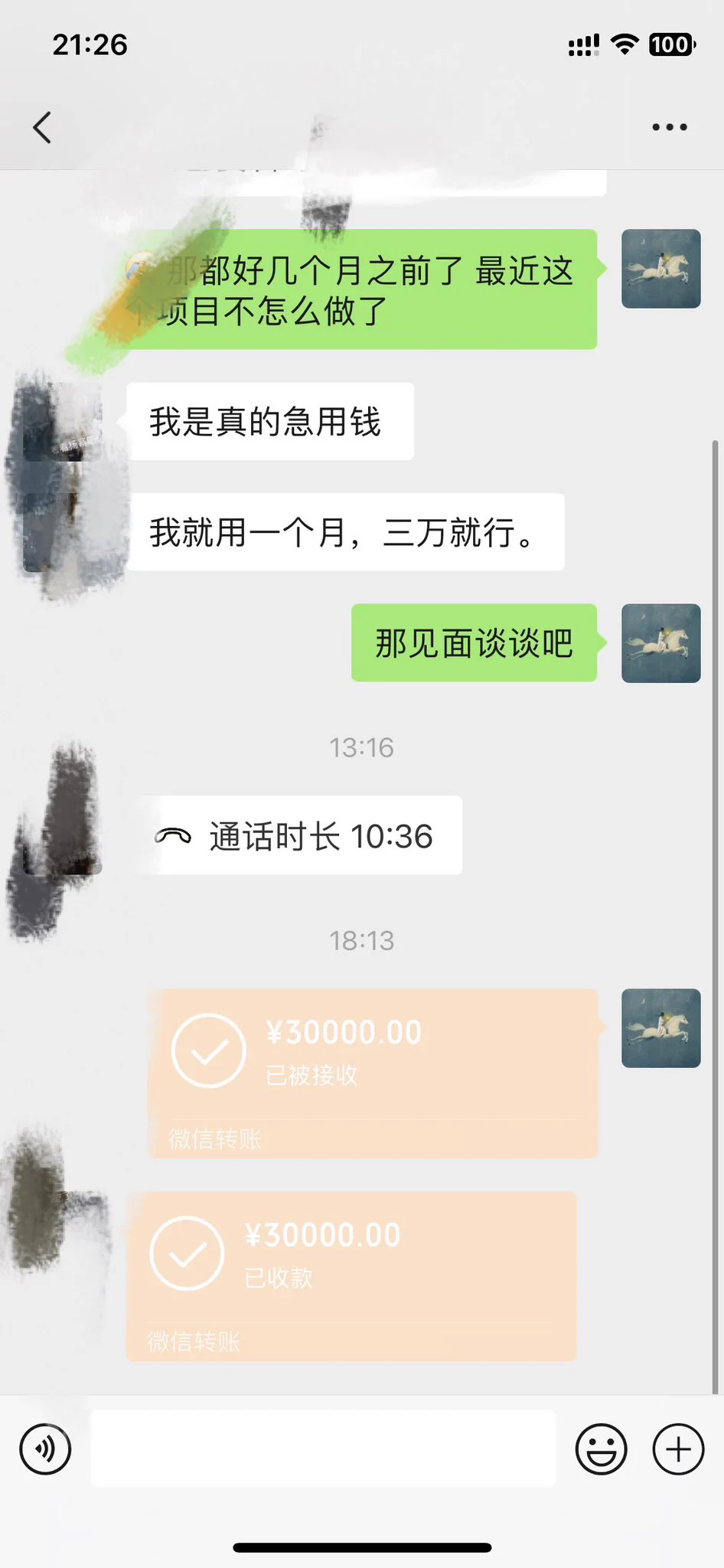The image size is (724, 1568).
Task: Open the plus attachments menu
Action: (x=677, y=1449)
